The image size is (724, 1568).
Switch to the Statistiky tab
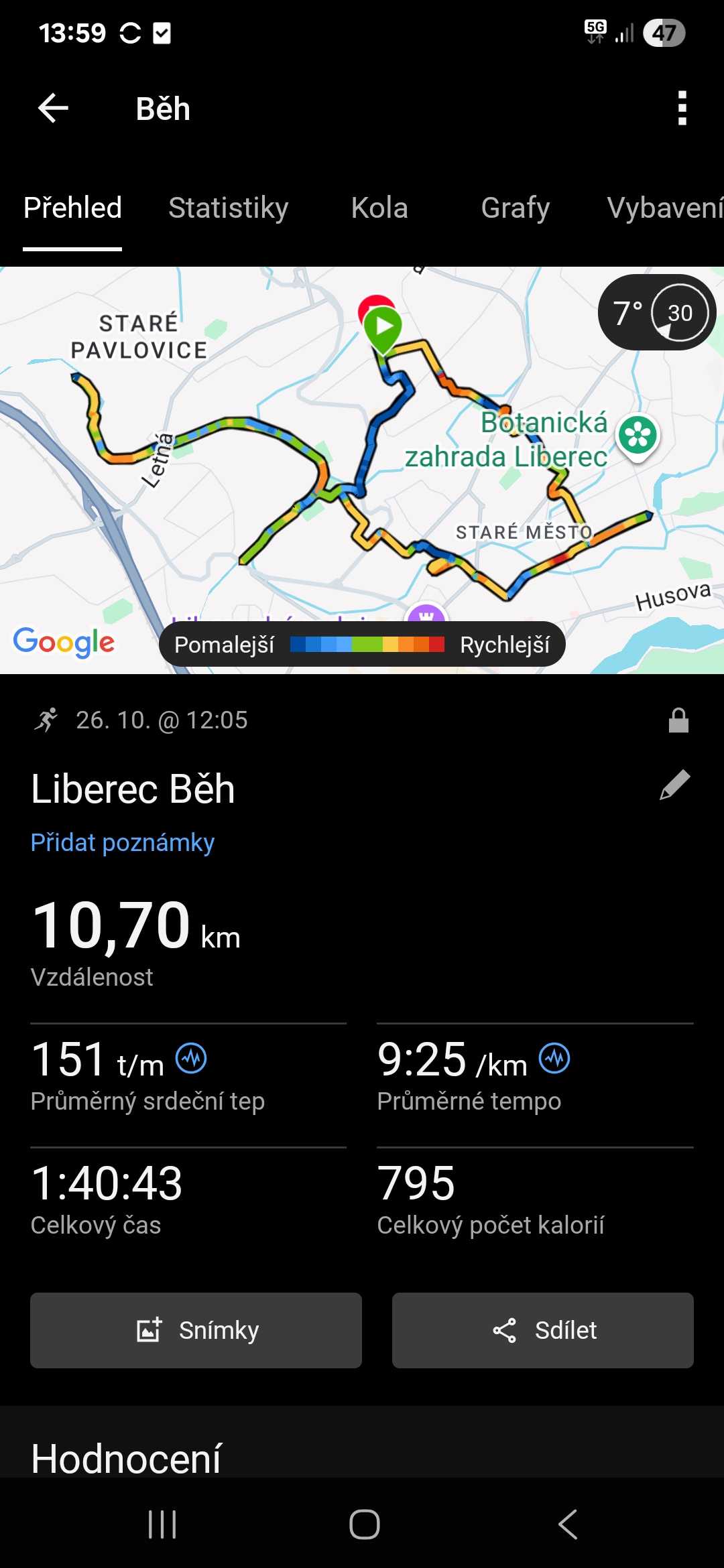pos(228,208)
